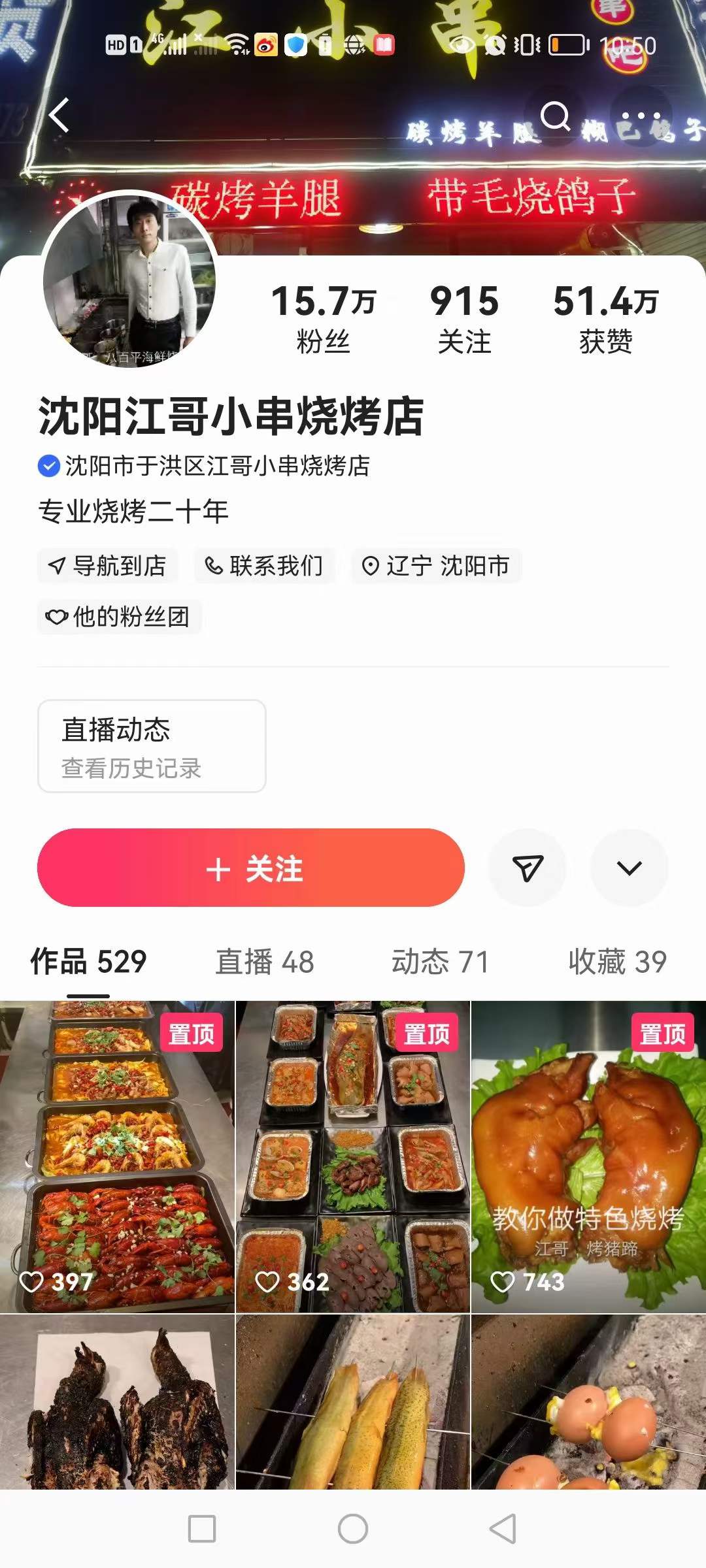Tap the share arrow icon next to follow
706x1568 pixels.
[527, 869]
